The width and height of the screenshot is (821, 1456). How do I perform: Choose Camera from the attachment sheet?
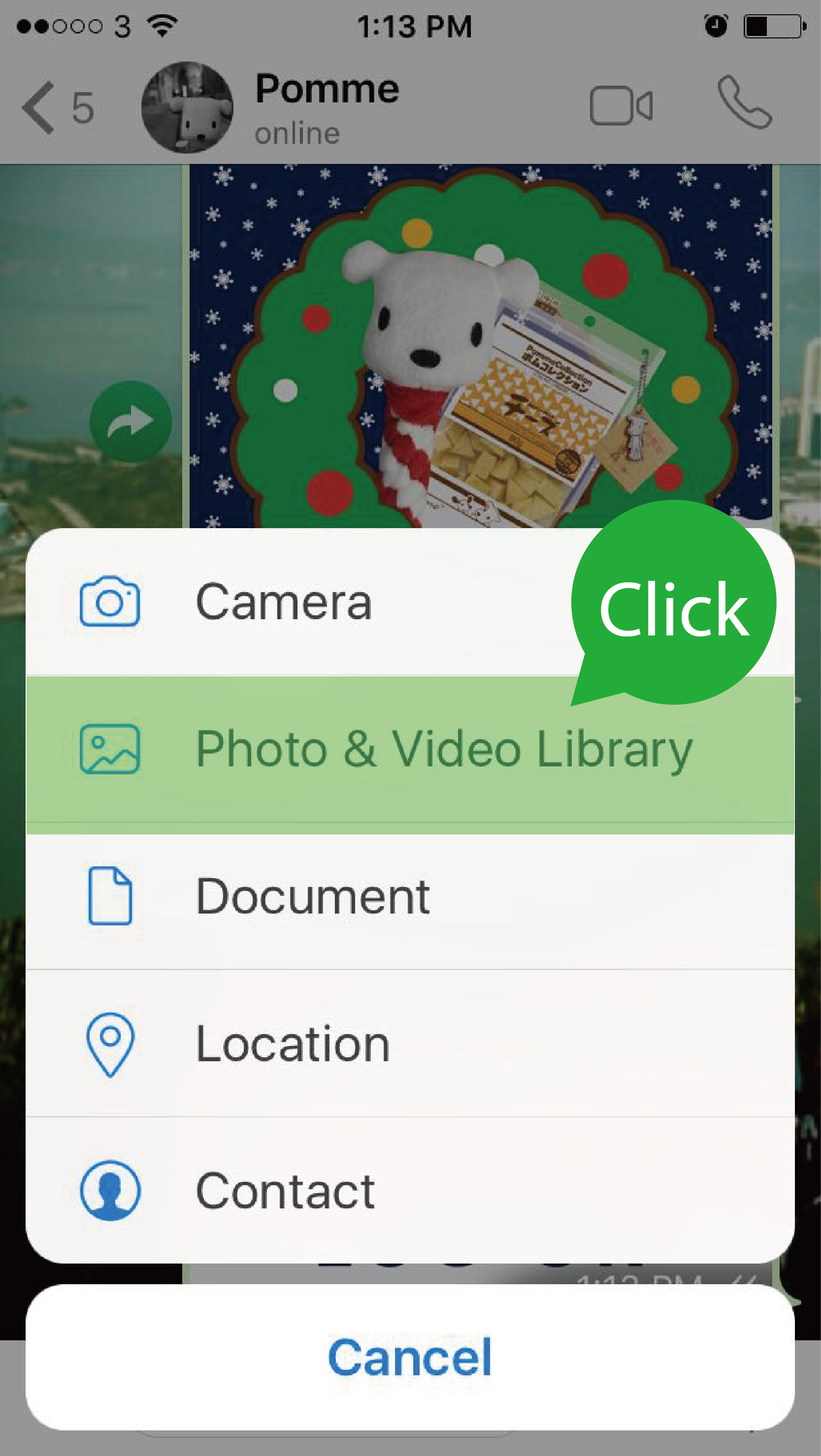283,602
